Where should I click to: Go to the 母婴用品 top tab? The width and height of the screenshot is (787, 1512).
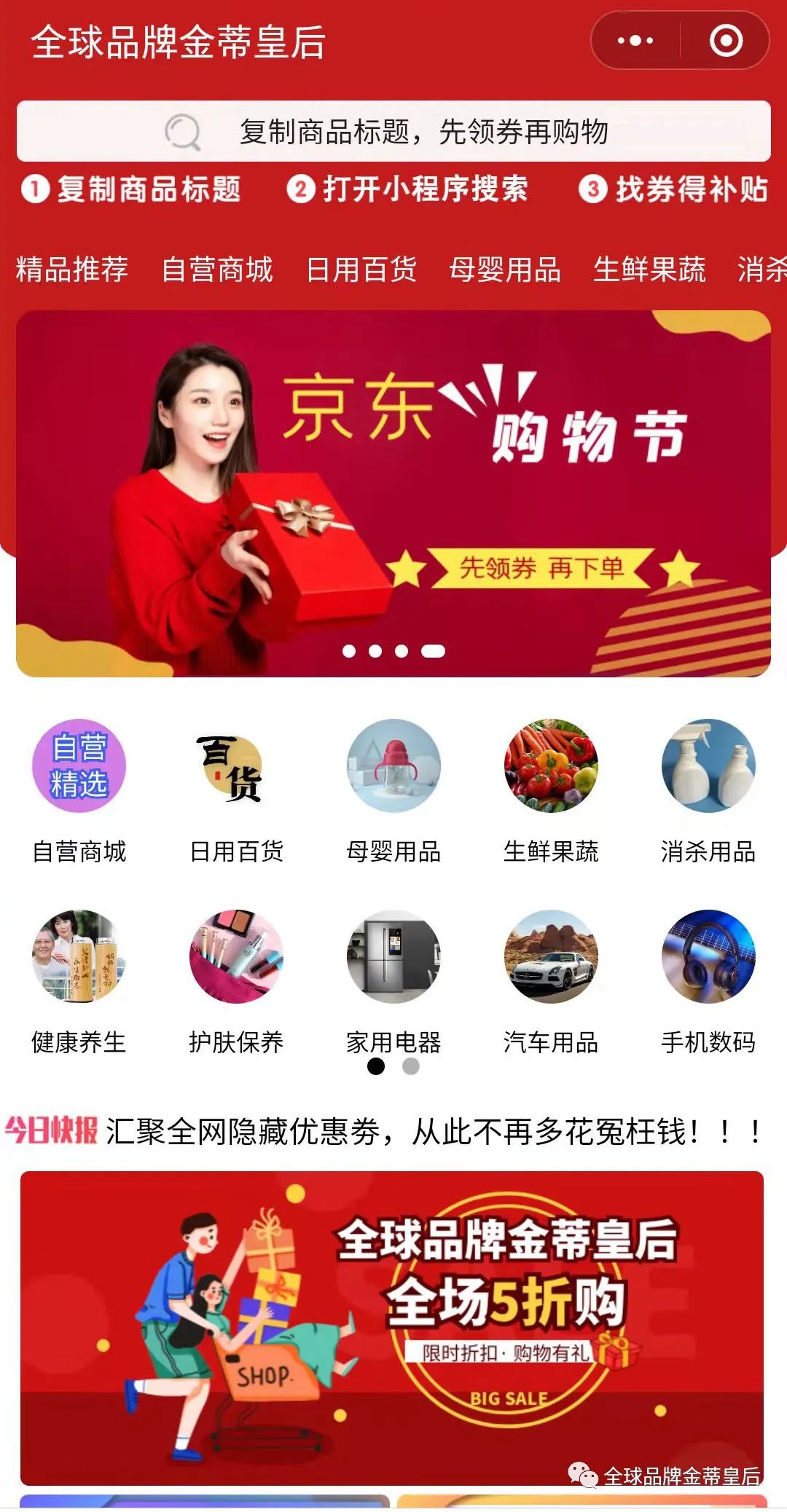pos(504,269)
